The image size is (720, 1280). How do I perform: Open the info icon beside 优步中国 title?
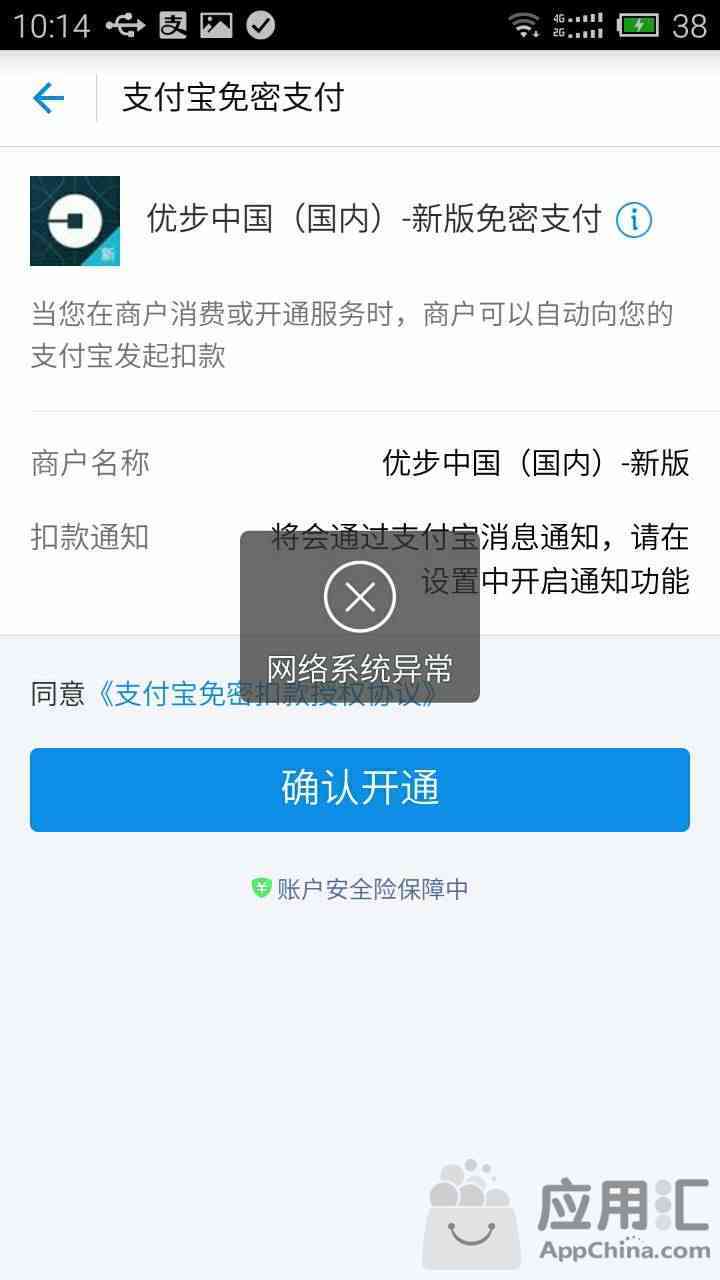[633, 219]
